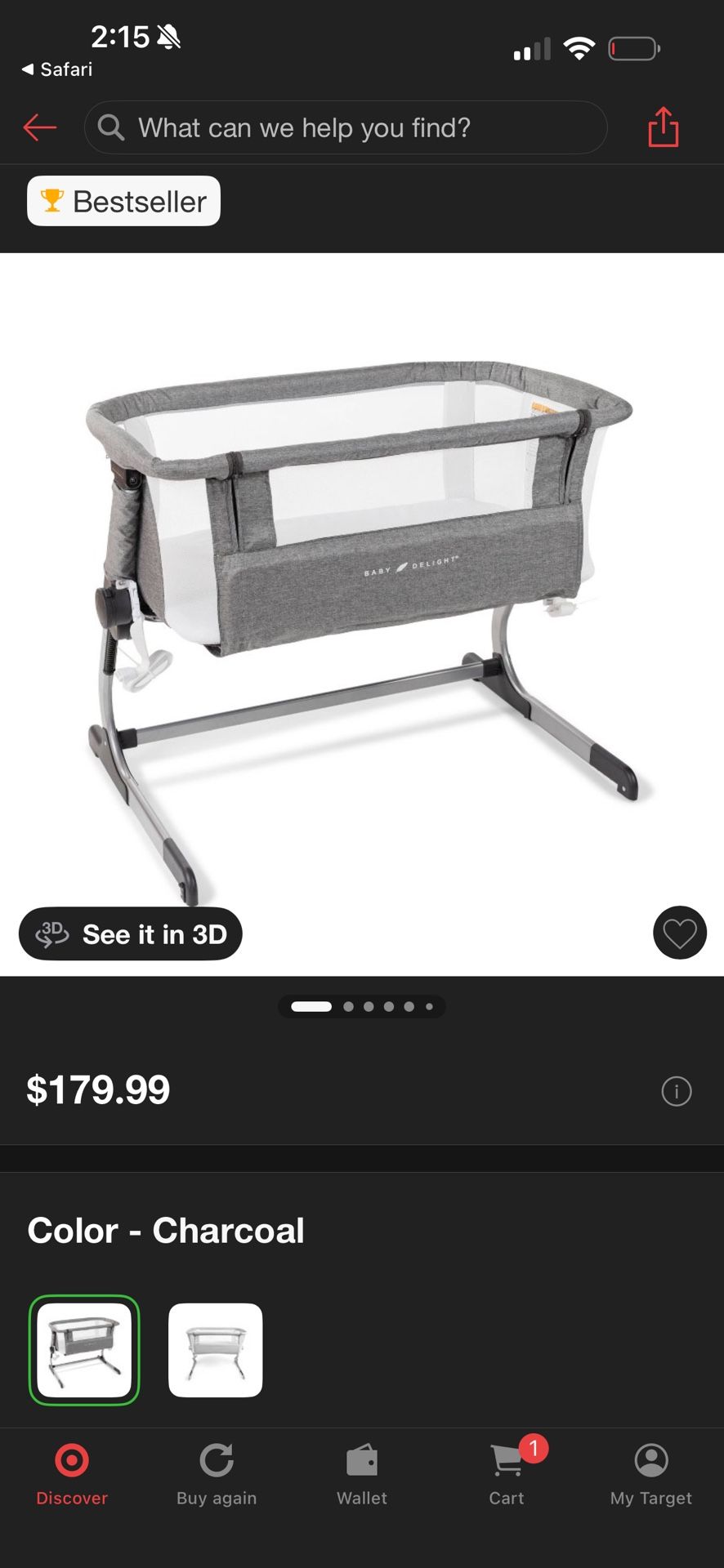Open the See it in 3D viewer
Viewport: 724px width, 1568px height.
click(x=131, y=933)
